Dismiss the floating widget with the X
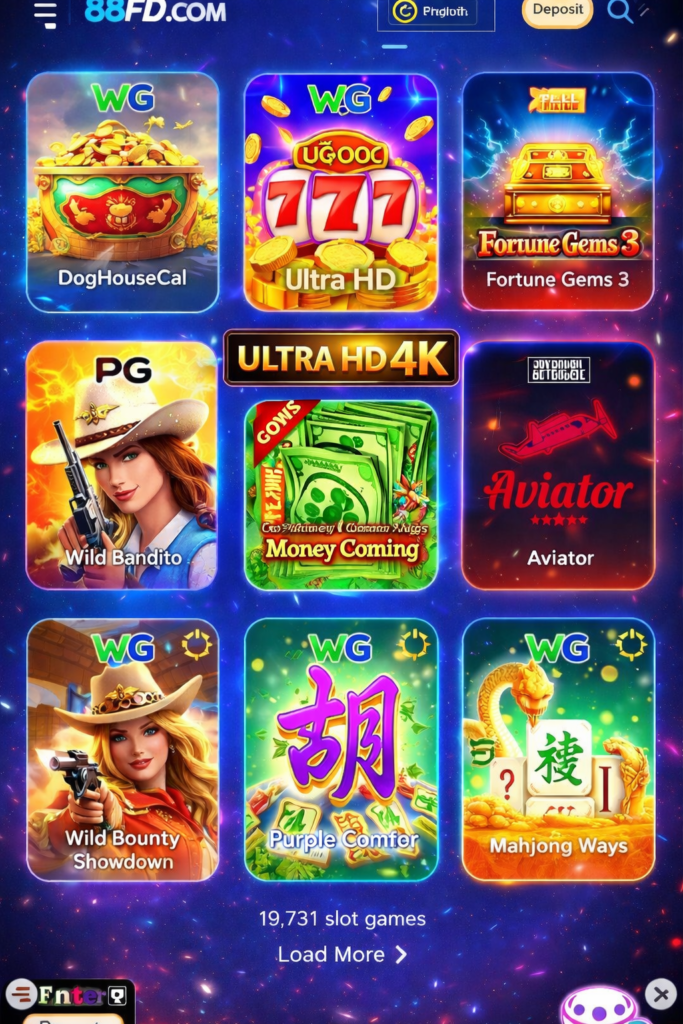This screenshot has width=683, height=1024. (x=659, y=994)
